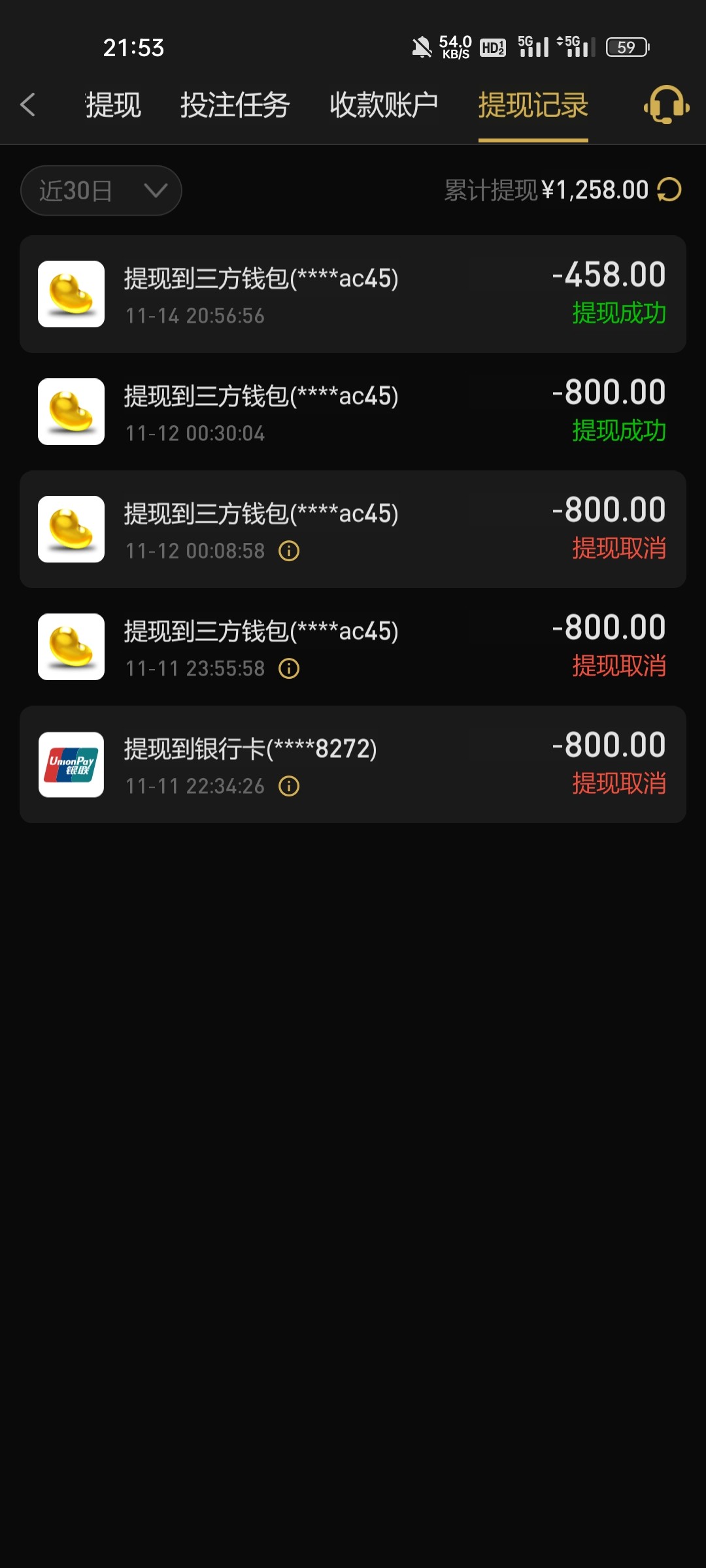Switch to the 提现 tab
The height and width of the screenshot is (1568, 706).
pyautogui.click(x=113, y=105)
